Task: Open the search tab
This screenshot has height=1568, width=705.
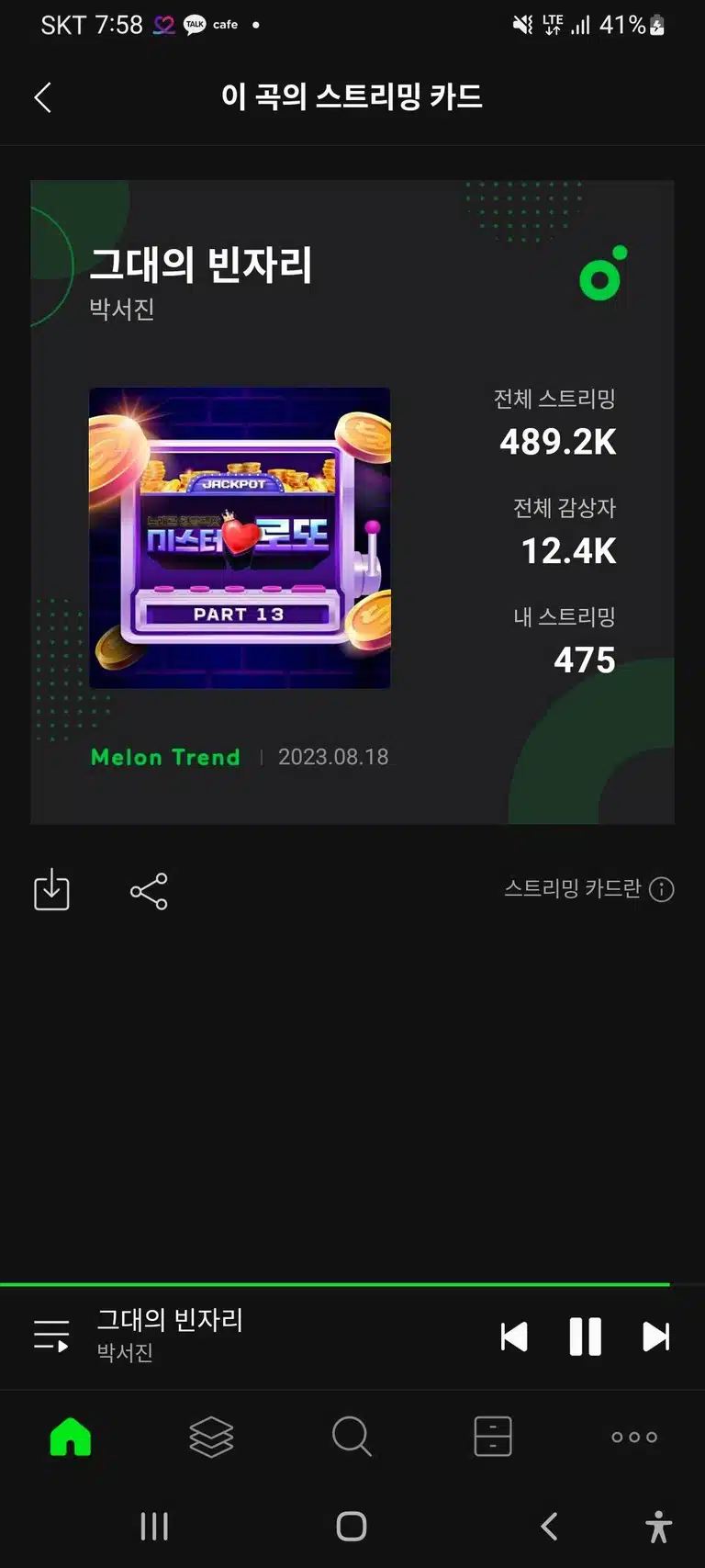Action: tap(352, 1437)
